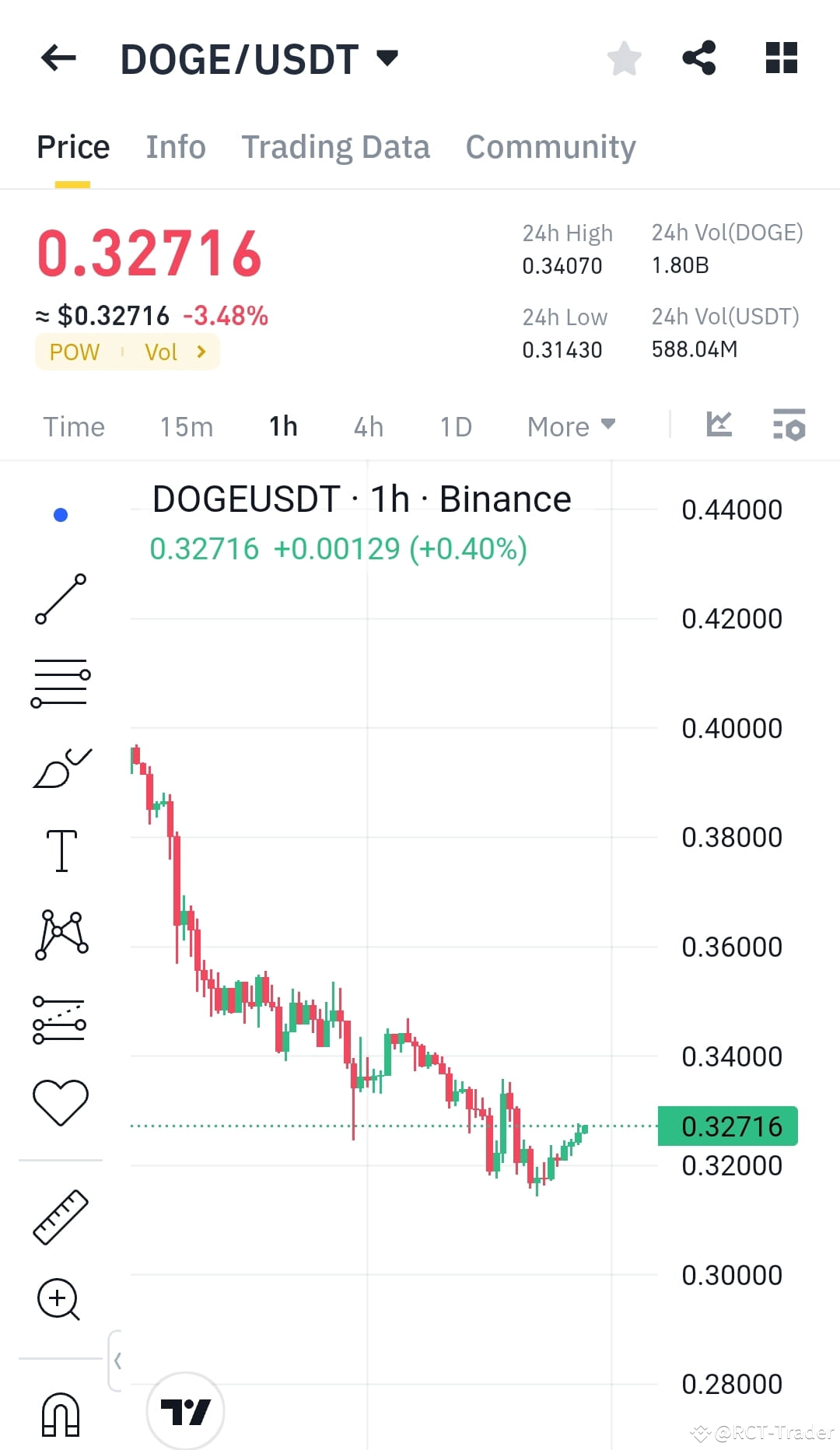Enable magnet snapping mode

[61, 1416]
